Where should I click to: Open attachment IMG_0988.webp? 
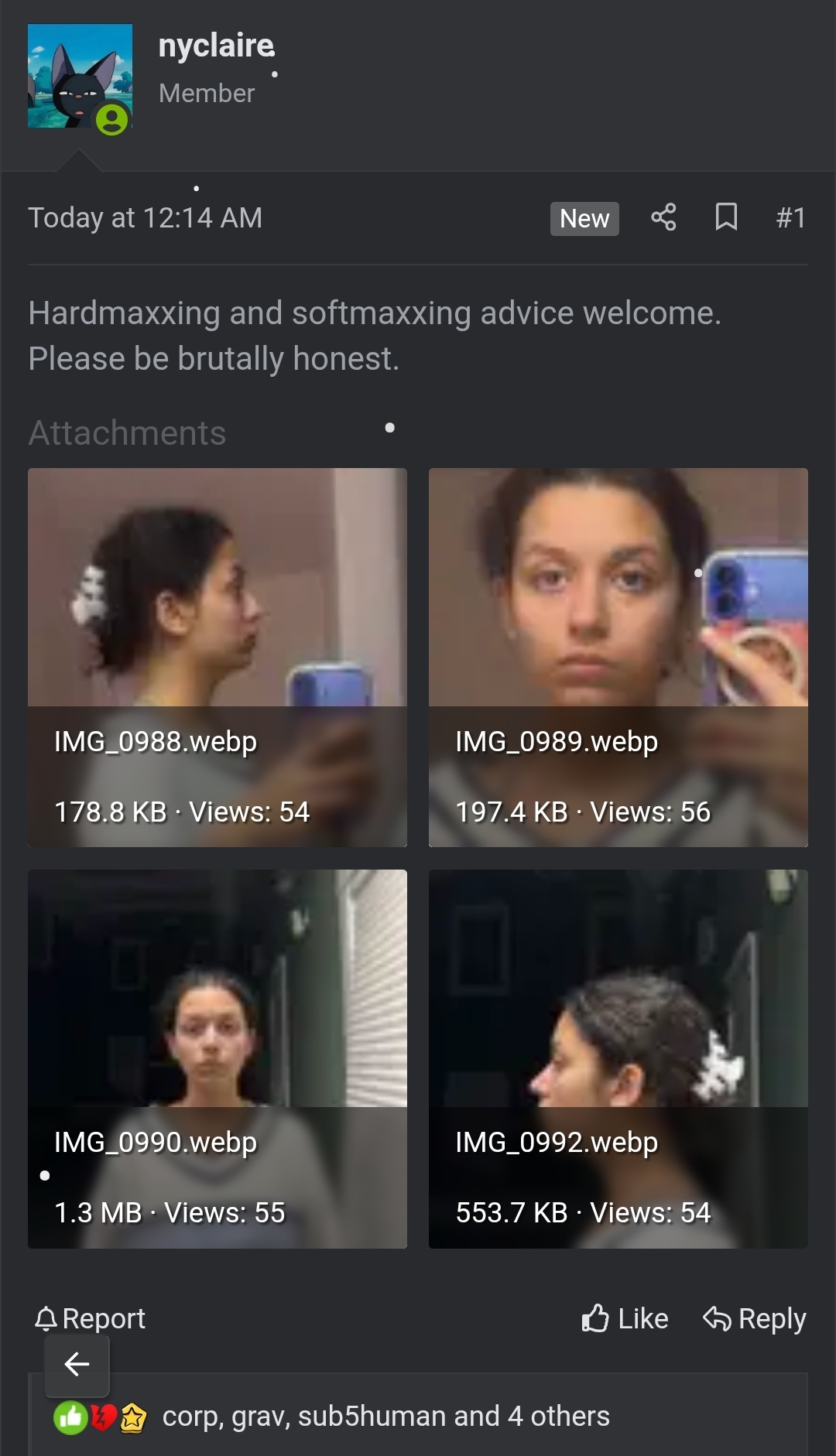point(218,657)
